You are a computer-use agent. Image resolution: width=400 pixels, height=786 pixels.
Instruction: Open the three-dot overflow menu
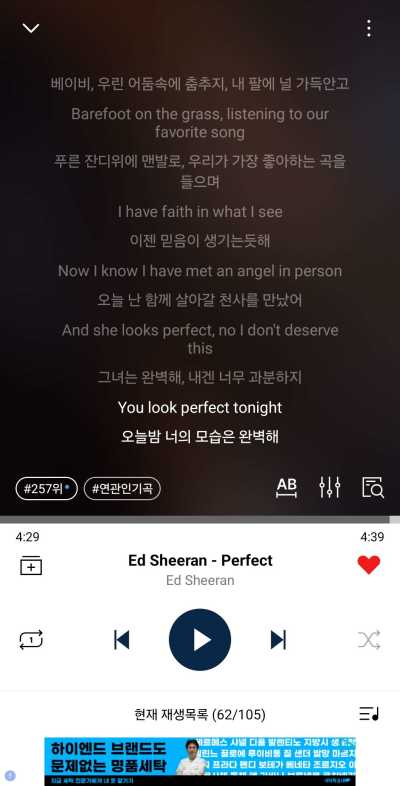click(x=369, y=29)
